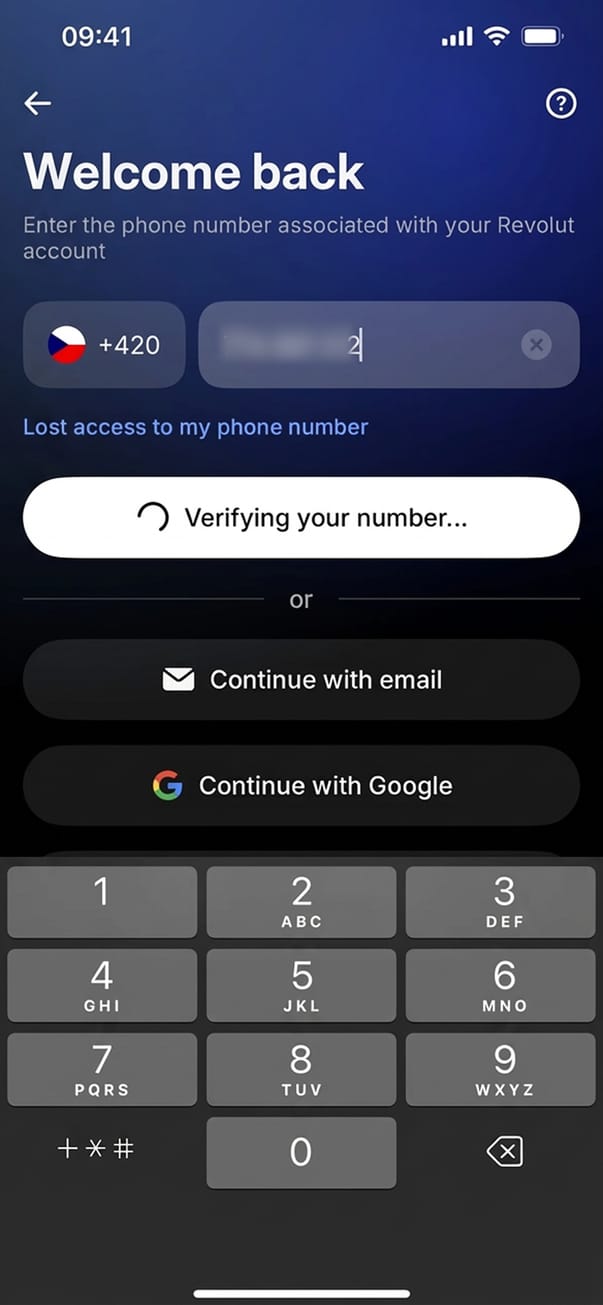
Task: Tap the phone number input field
Action: tap(360, 345)
